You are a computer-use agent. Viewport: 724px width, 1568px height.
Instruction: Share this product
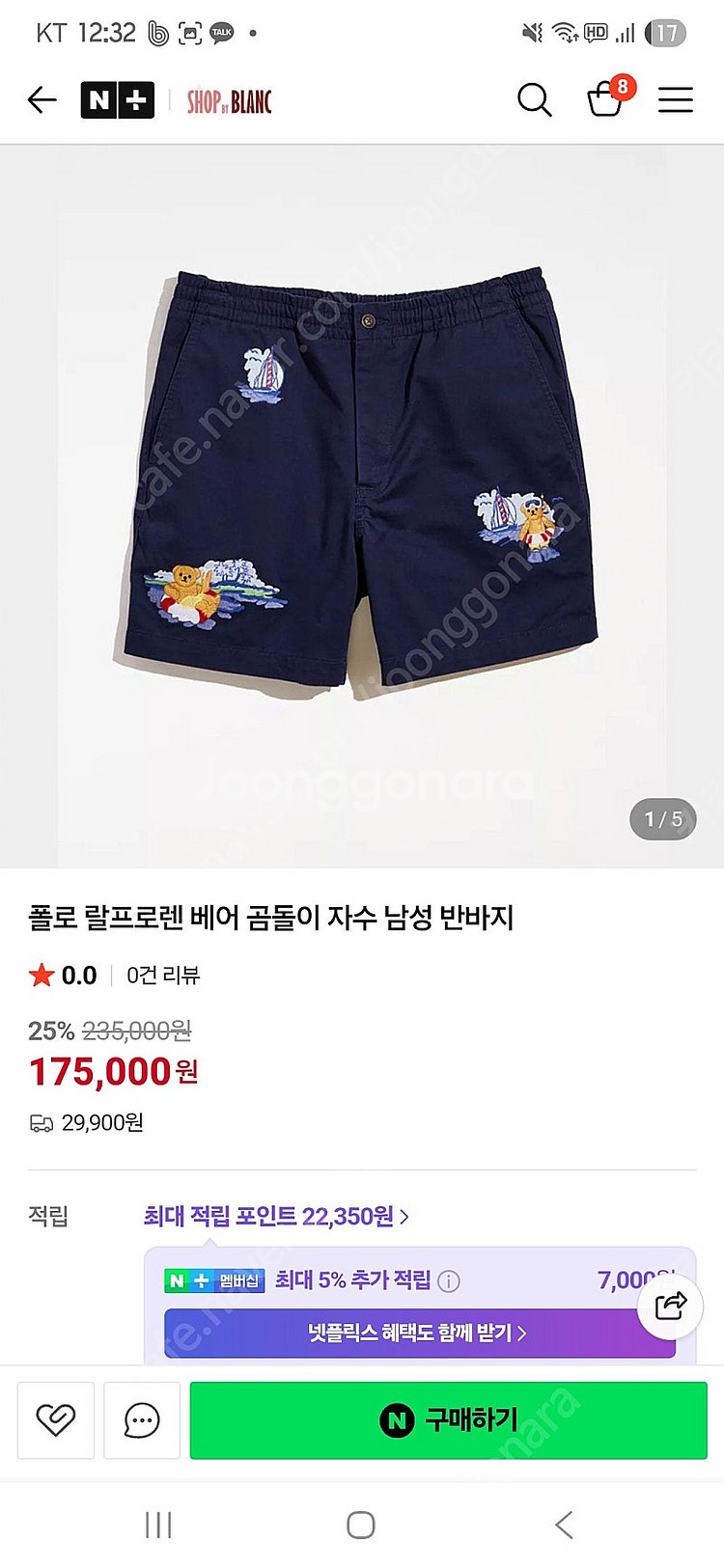coord(670,1306)
